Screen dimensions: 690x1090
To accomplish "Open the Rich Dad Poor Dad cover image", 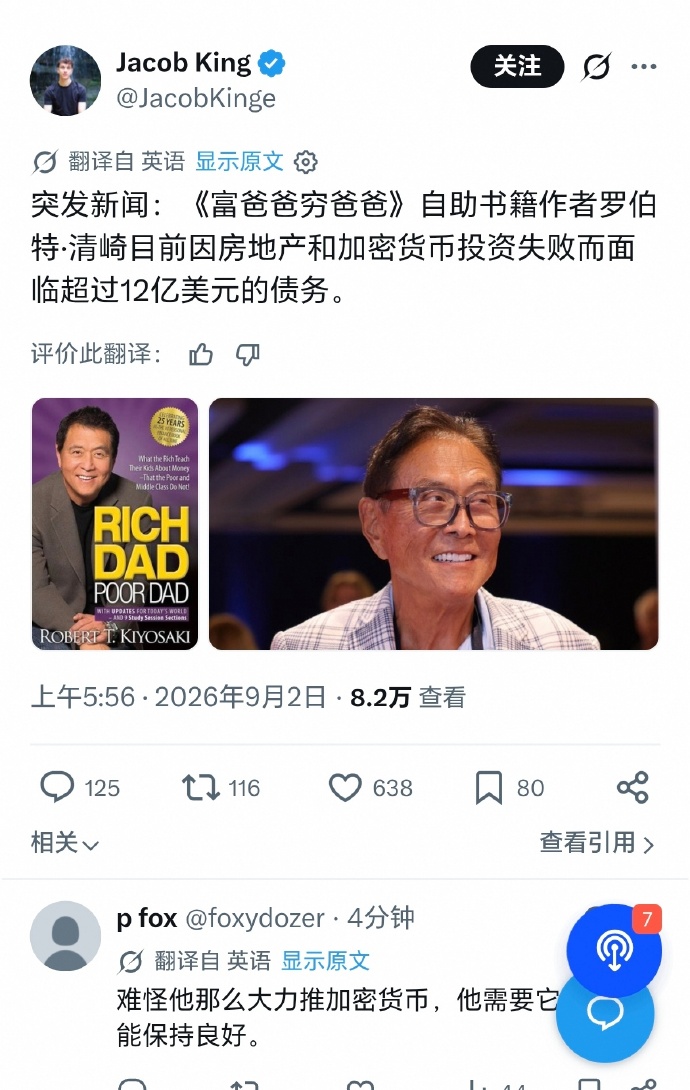I will (115, 523).
